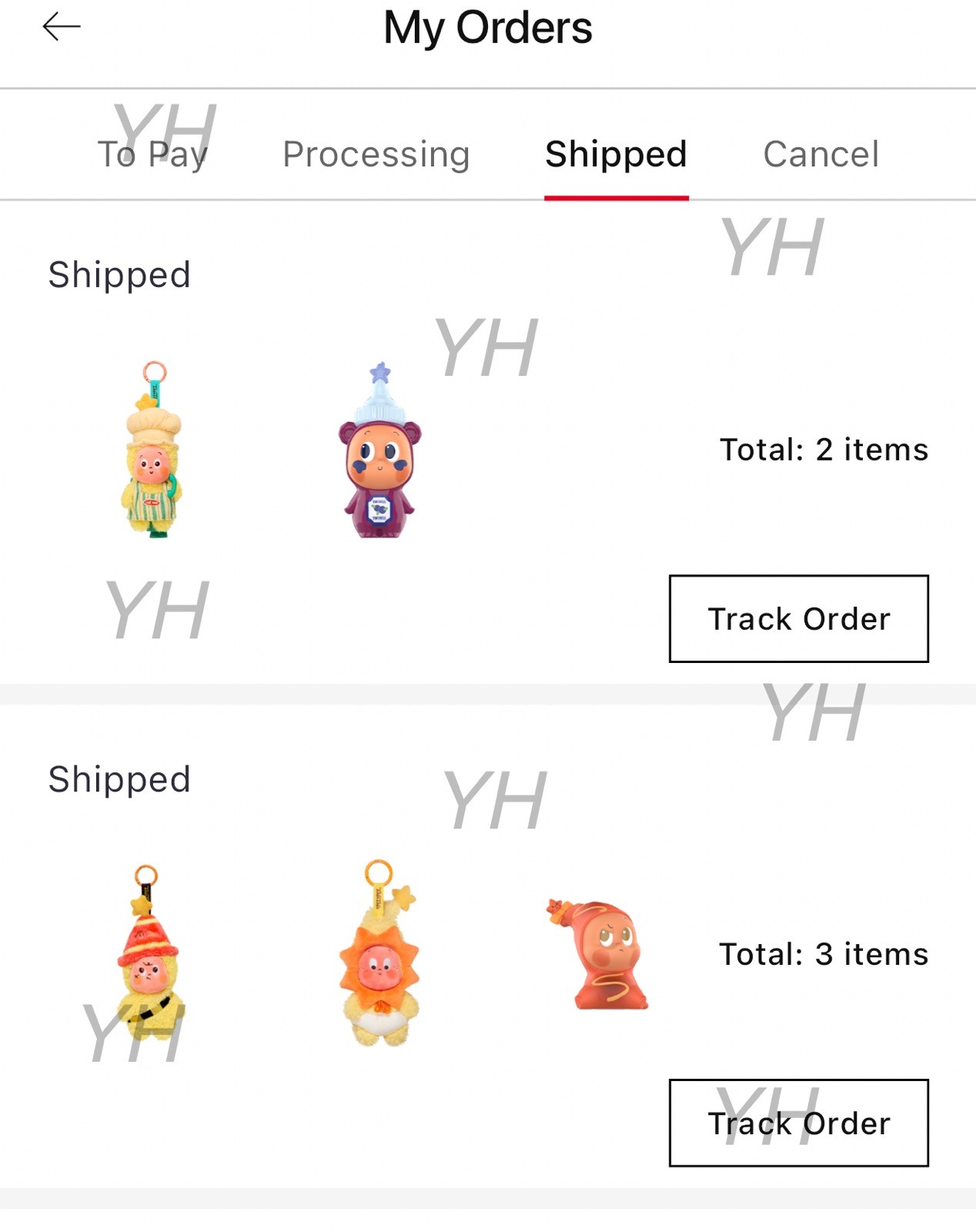Track Order for the 3 items order
This screenshot has height=1232, width=976.
798,1123
